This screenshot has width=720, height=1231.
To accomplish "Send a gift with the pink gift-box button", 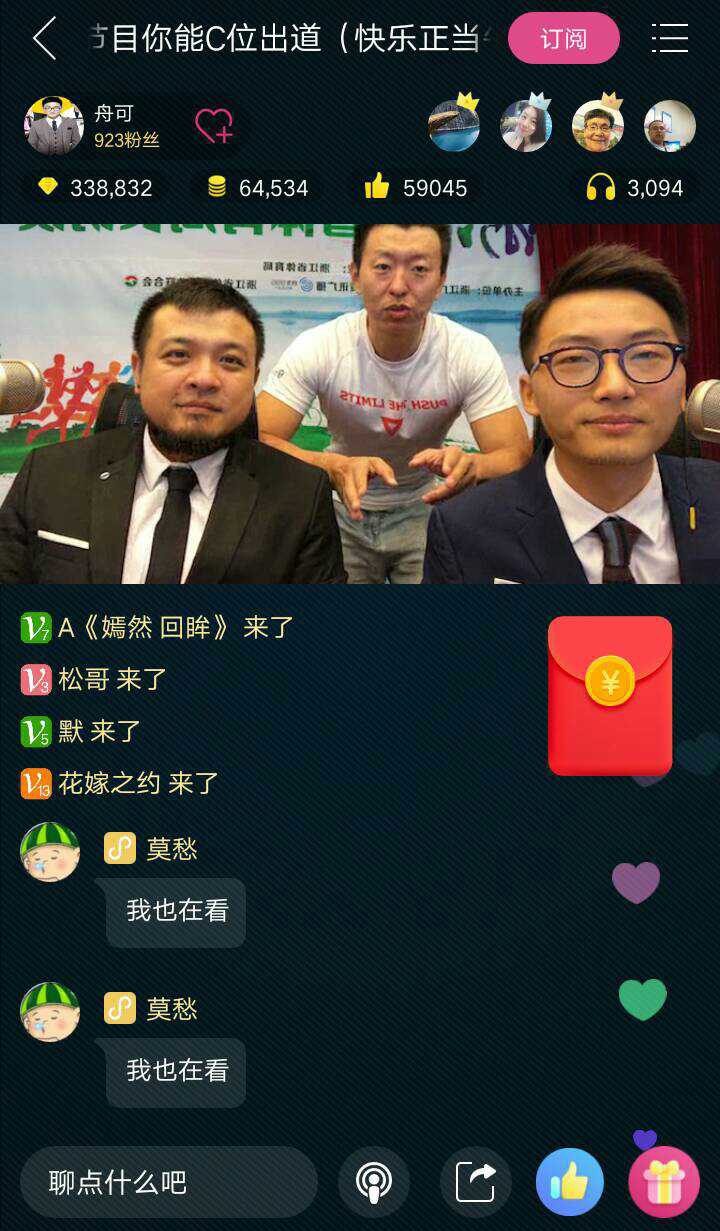I will pyautogui.click(x=664, y=1182).
